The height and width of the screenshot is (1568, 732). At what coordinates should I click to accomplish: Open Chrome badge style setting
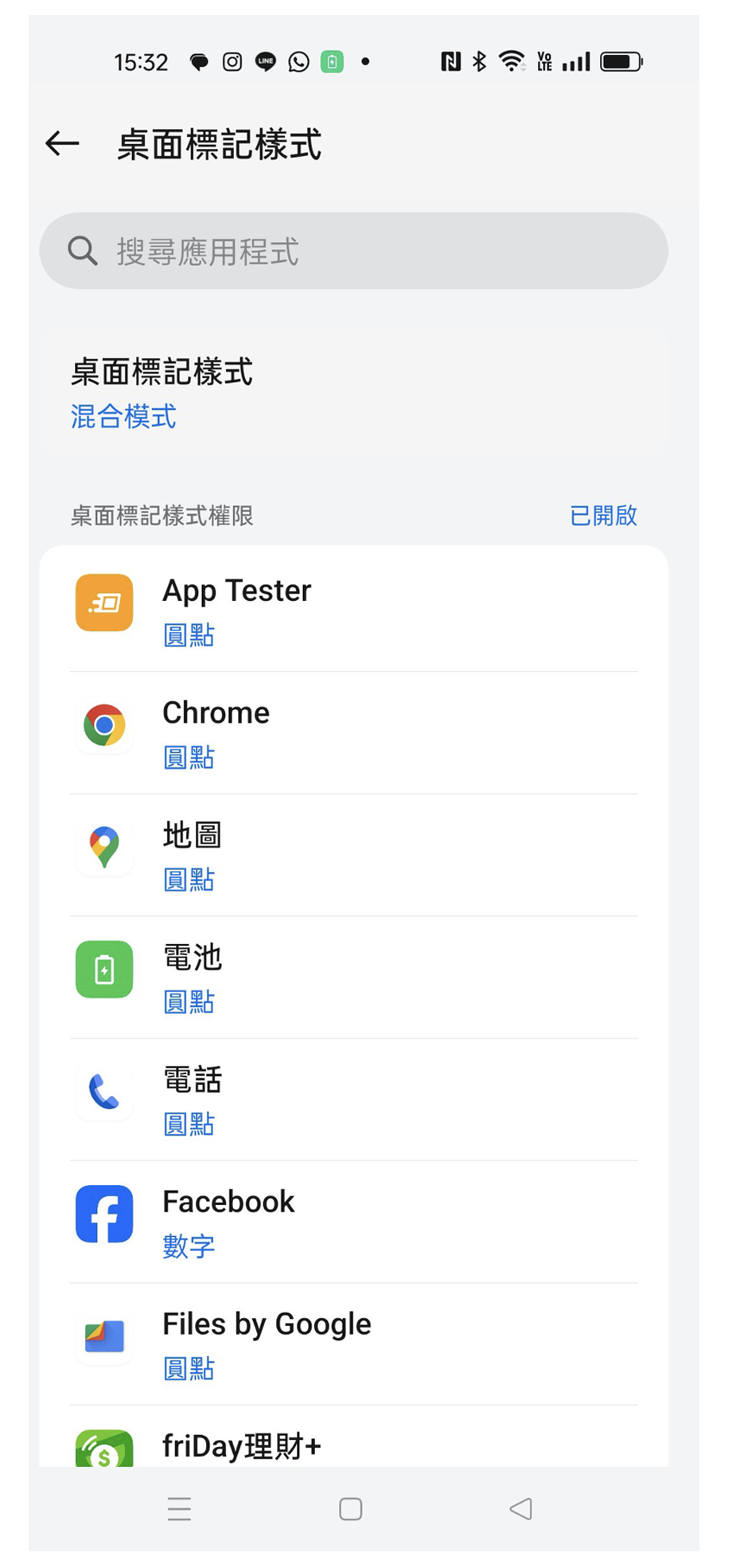click(x=353, y=733)
